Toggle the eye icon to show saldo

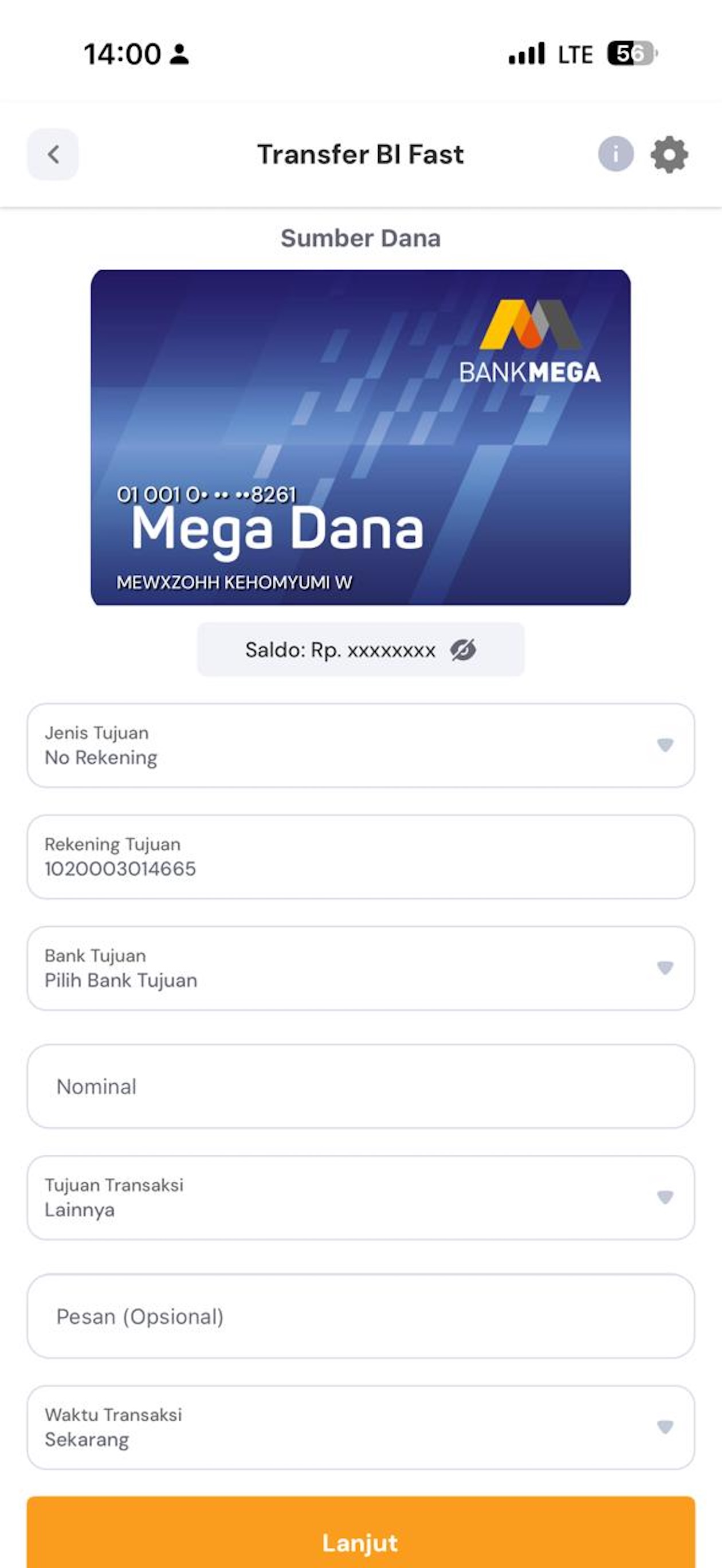pos(461,650)
